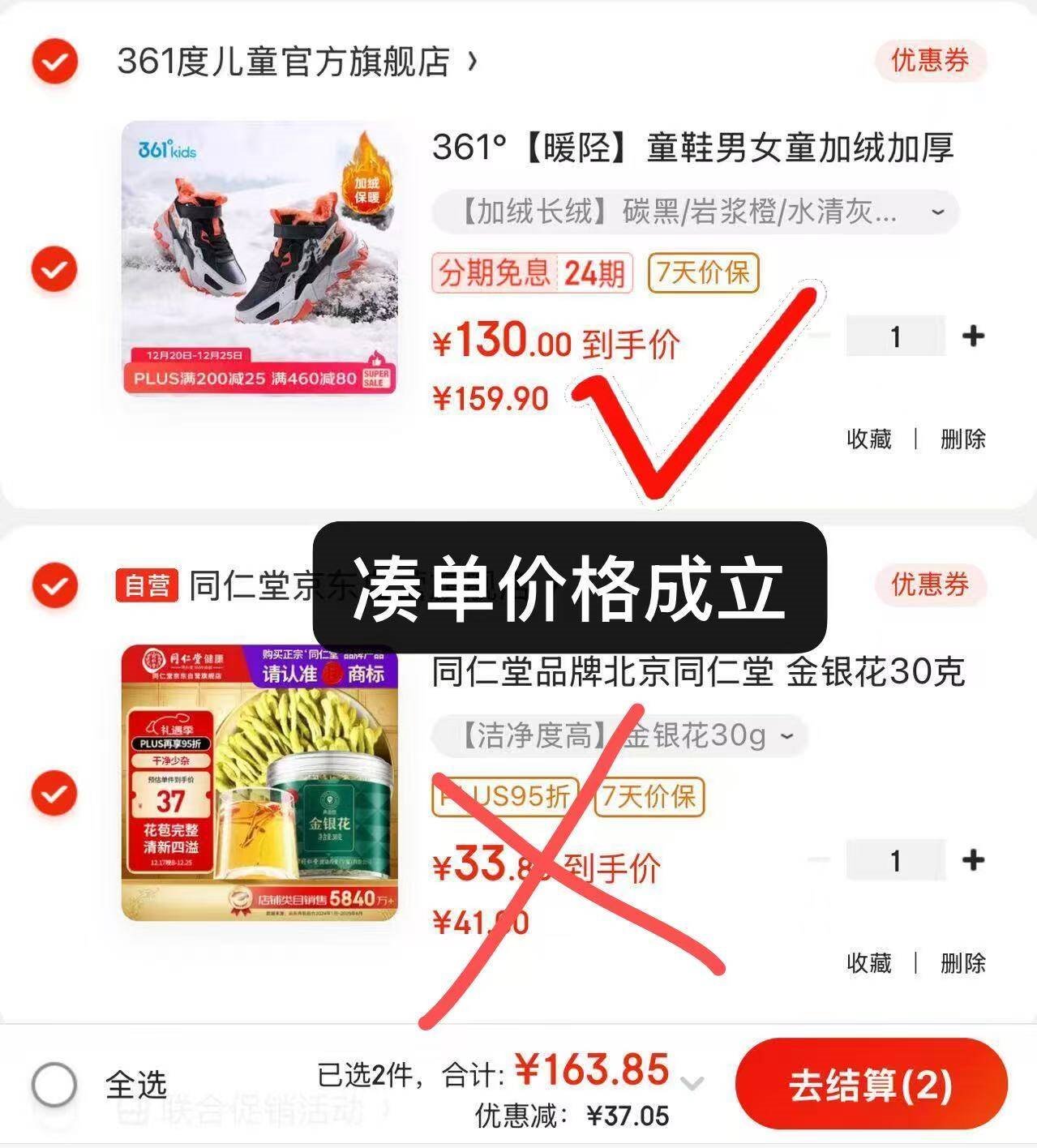
Task: Go to checkout with 去结算(2)
Action: click(x=870, y=1085)
